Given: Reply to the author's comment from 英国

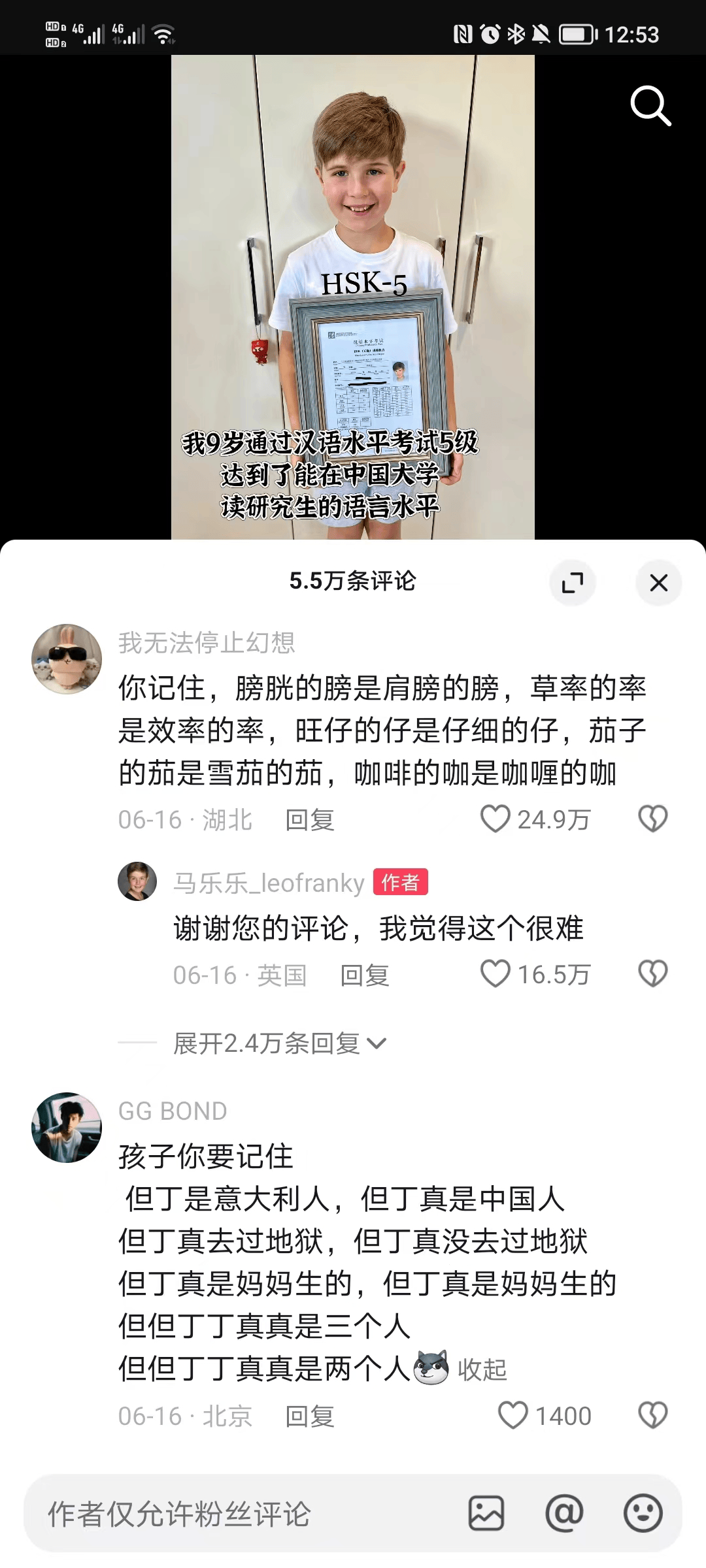Looking at the screenshot, I should (365, 975).
